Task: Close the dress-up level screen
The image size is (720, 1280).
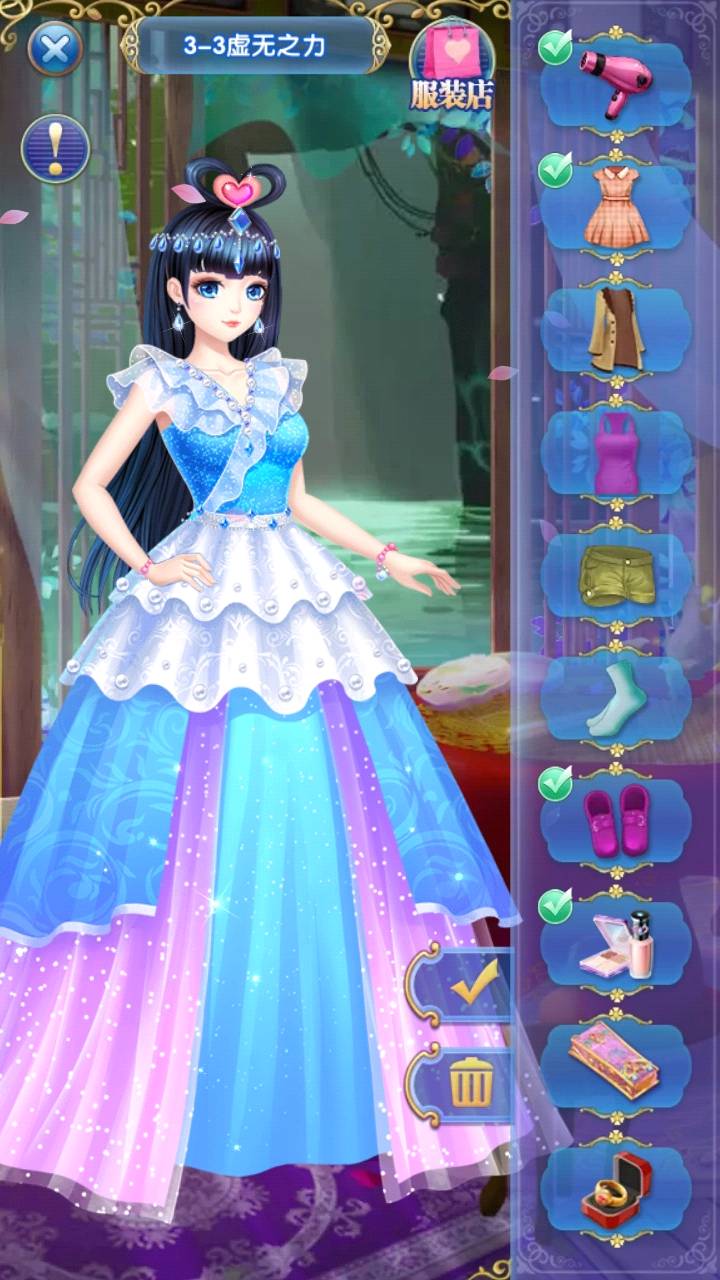Action: point(55,47)
